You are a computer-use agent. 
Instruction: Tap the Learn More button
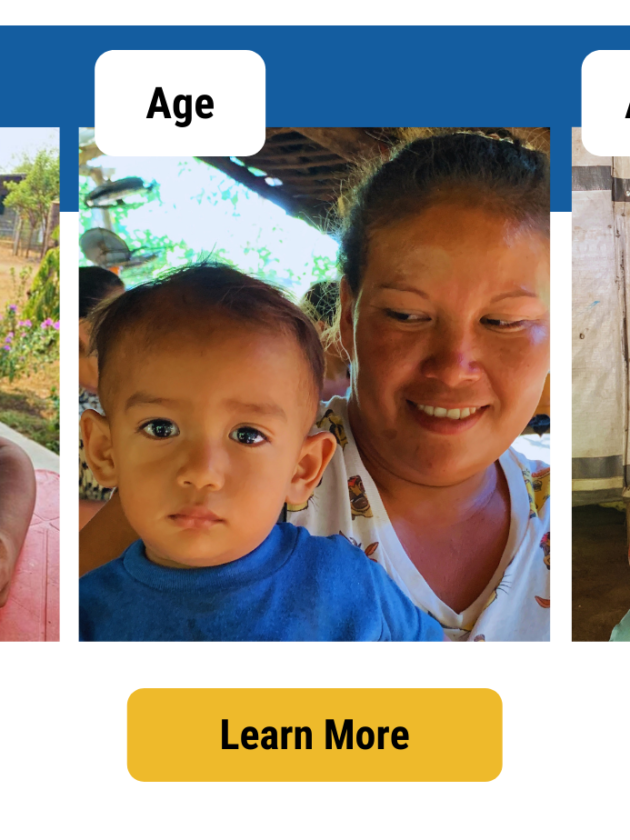(314, 735)
